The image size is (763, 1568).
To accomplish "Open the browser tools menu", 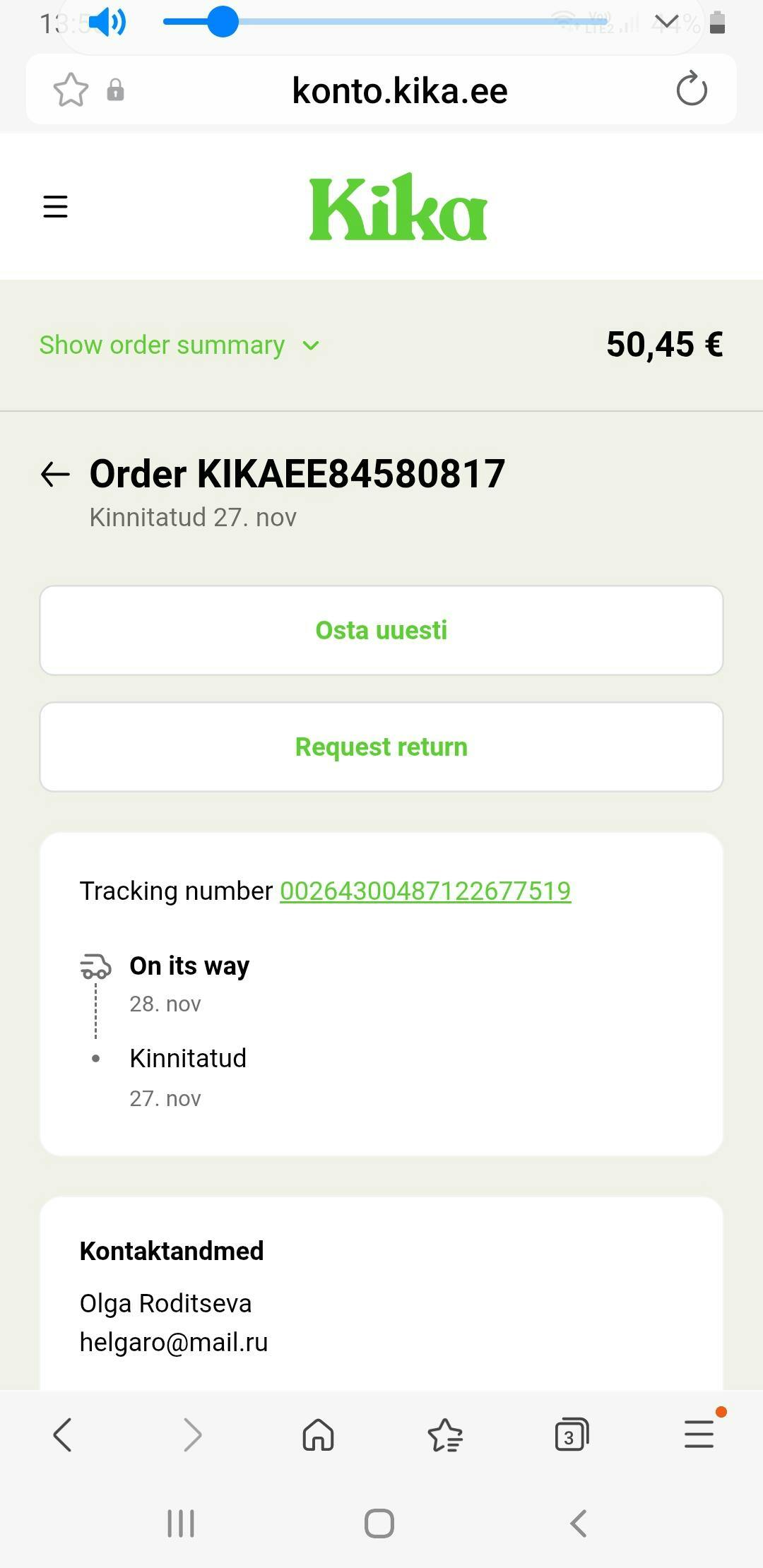I will tap(699, 1435).
